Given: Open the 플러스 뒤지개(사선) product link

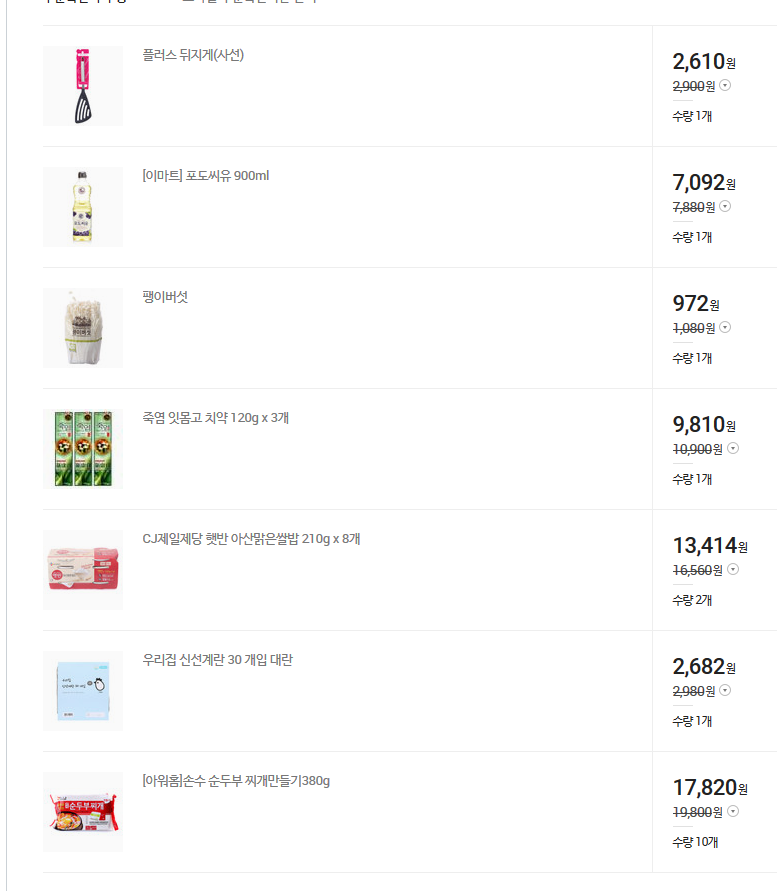Looking at the screenshot, I should [x=193, y=55].
